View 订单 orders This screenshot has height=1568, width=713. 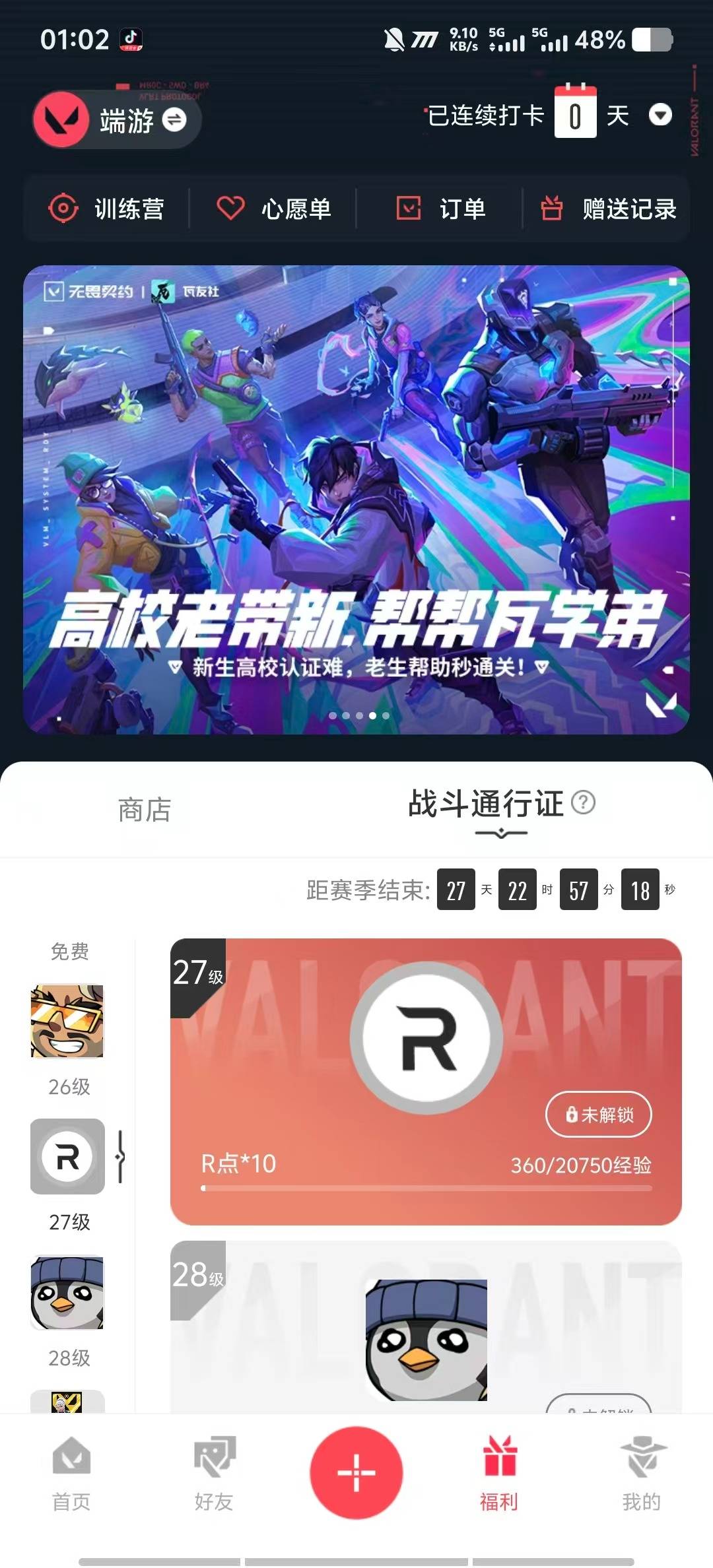440,209
